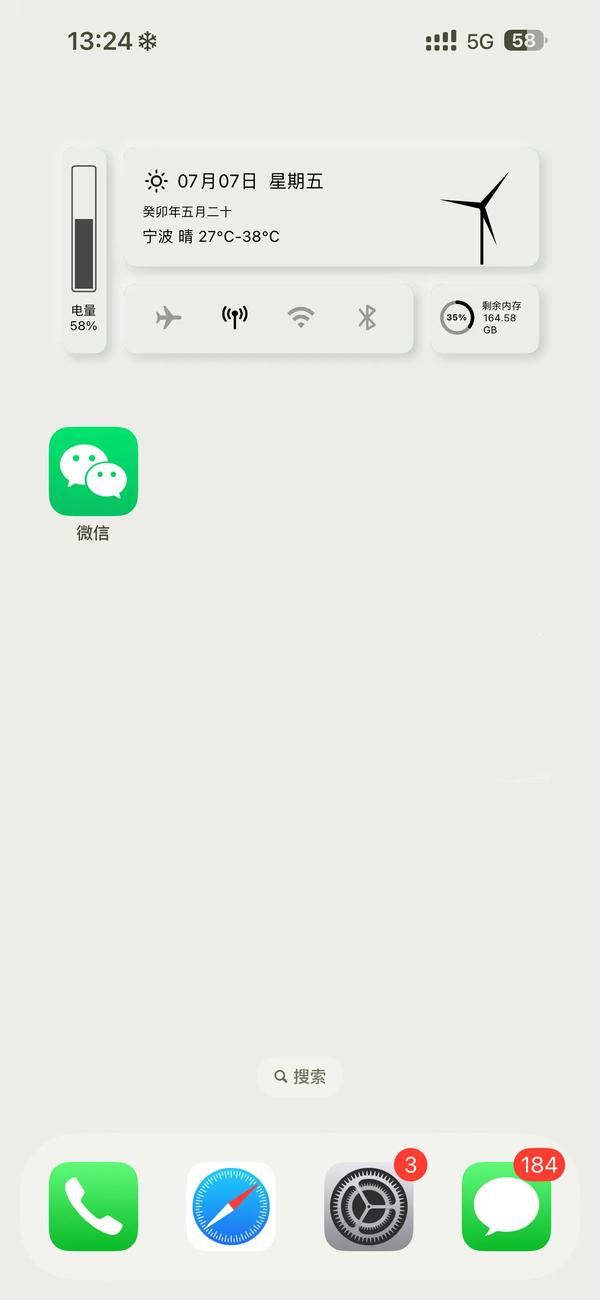Tap the 搜索 search pill
This screenshot has width=600, height=1300.
pos(300,1077)
